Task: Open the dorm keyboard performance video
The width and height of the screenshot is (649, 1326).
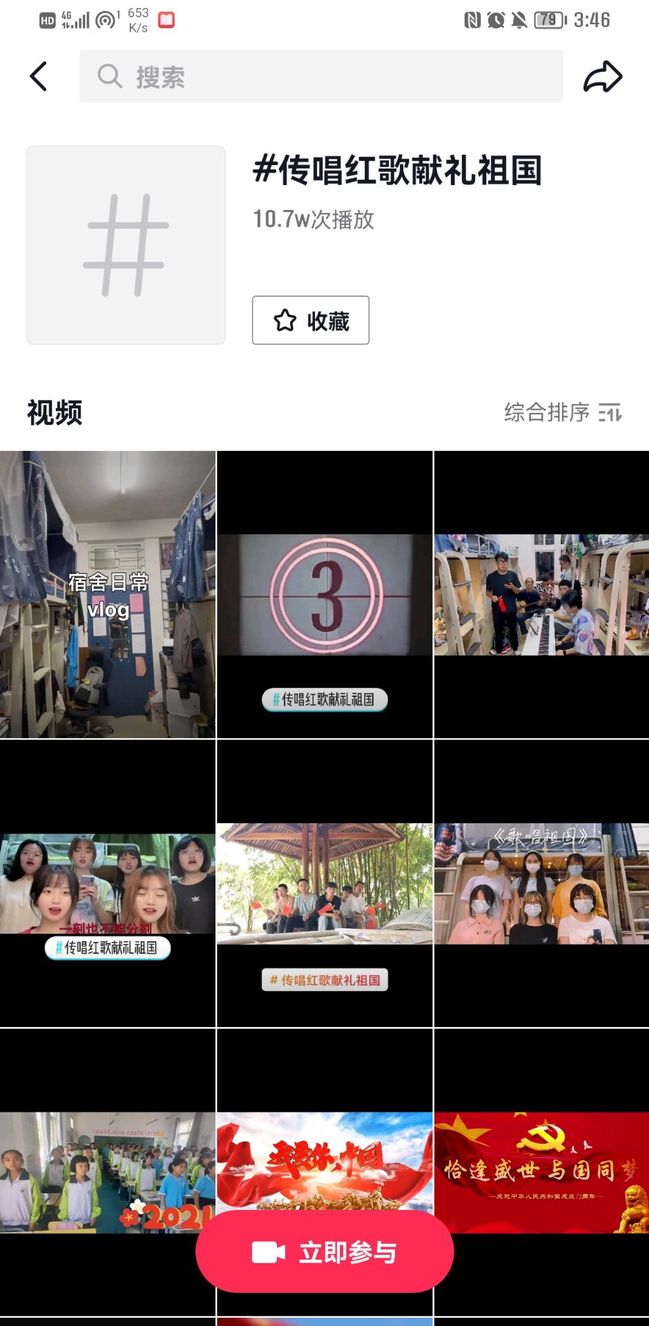Action: 541,594
